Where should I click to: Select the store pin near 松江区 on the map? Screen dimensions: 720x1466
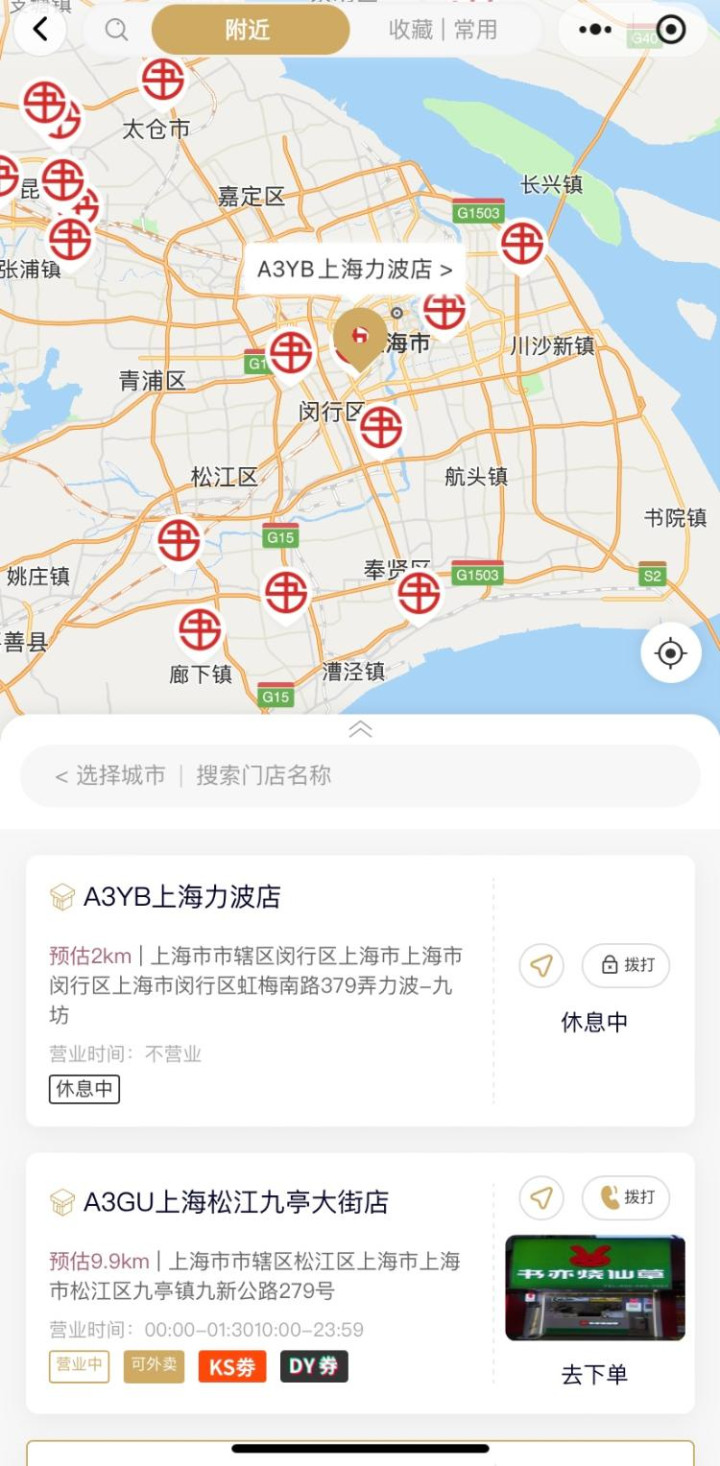pyautogui.click(x=179, y=540)
